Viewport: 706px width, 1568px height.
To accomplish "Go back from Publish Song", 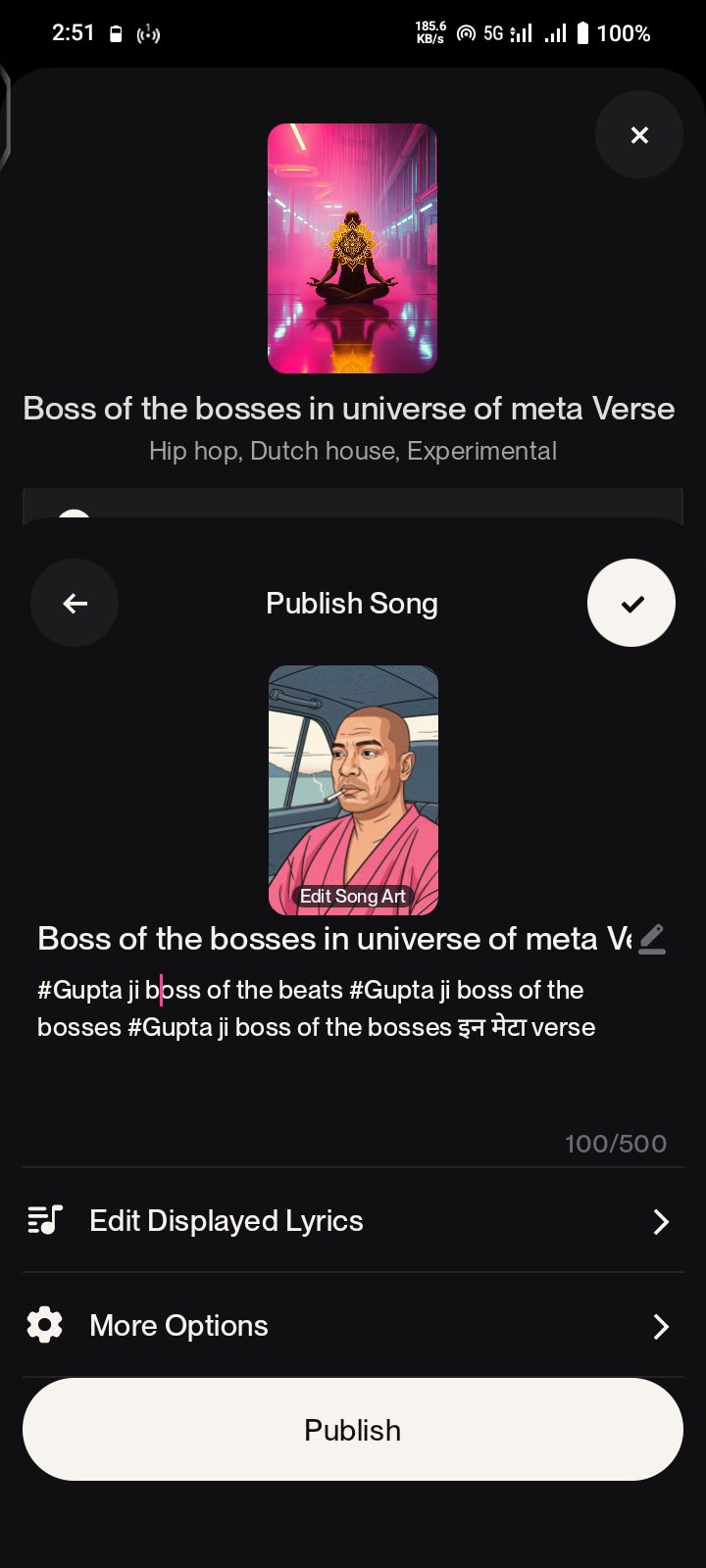I will (x=75, y=603).
